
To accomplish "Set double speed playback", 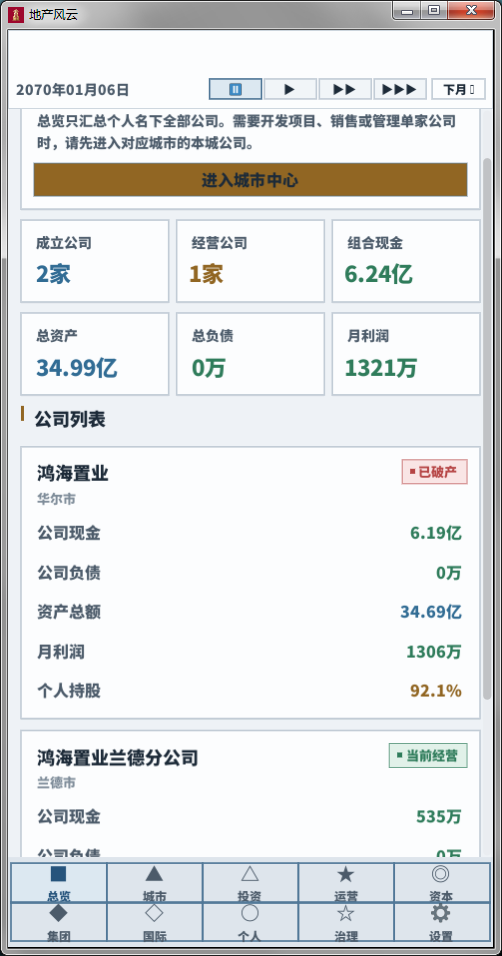I will coord(345,89).
